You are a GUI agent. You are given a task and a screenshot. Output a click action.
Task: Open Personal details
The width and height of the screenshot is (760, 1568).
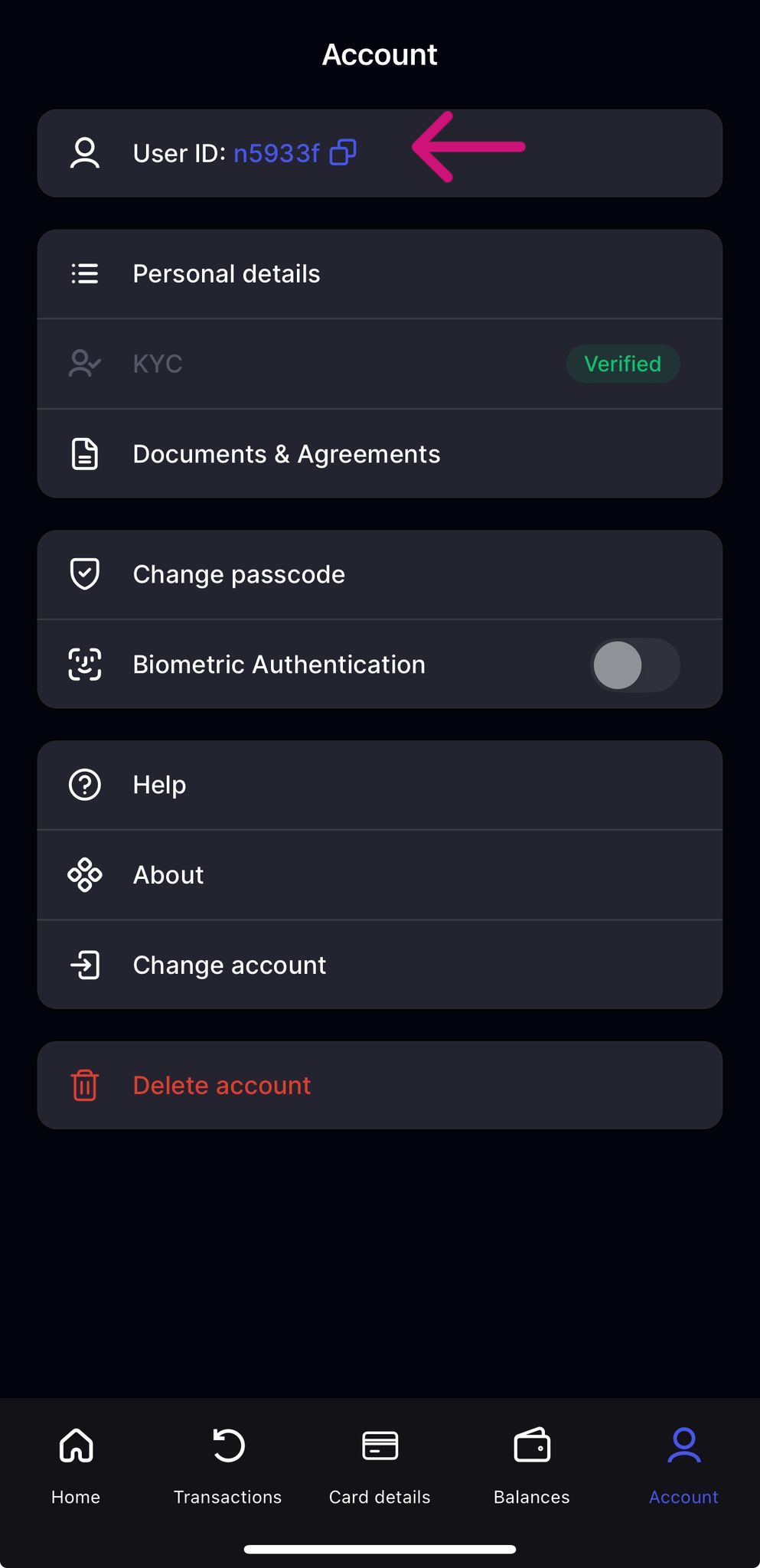tap(380, 274)
